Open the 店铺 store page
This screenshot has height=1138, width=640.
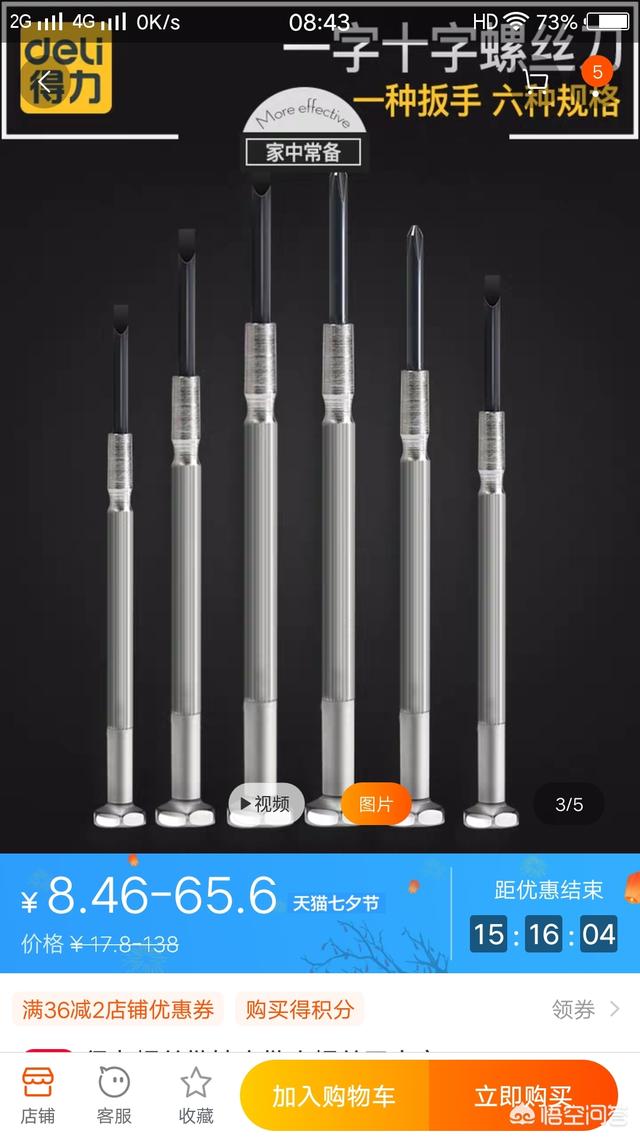38,1095
